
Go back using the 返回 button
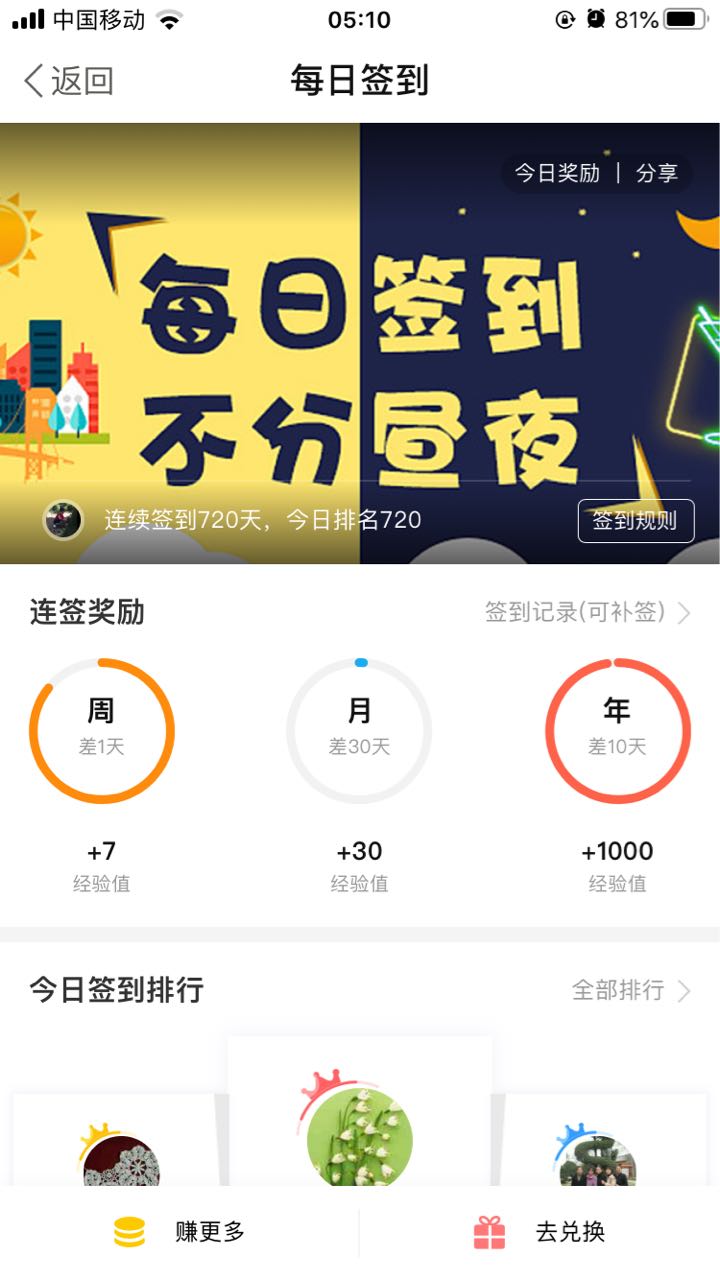(68, 81)
